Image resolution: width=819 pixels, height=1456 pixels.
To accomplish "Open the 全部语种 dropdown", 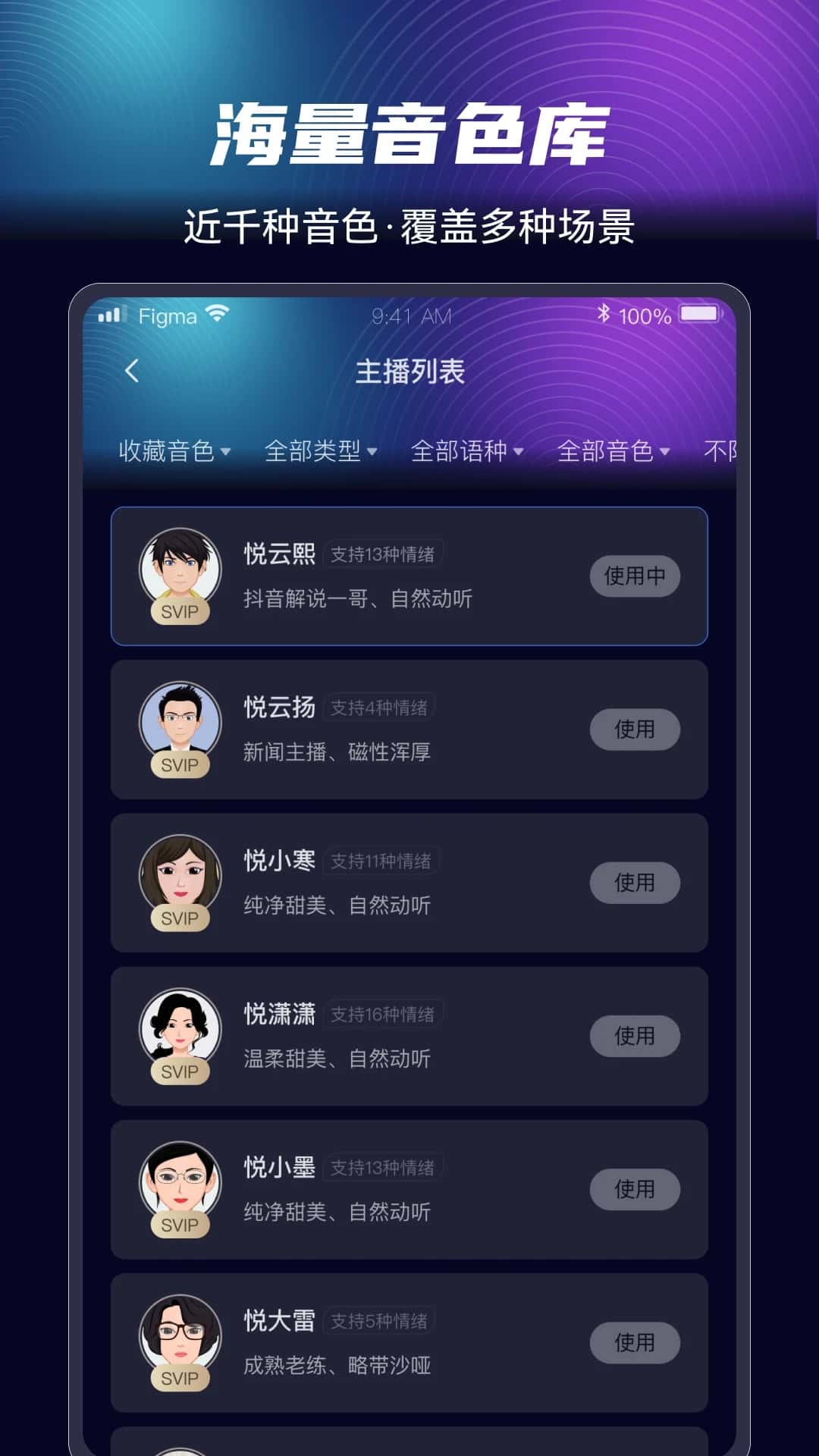I will coord(465,450).
